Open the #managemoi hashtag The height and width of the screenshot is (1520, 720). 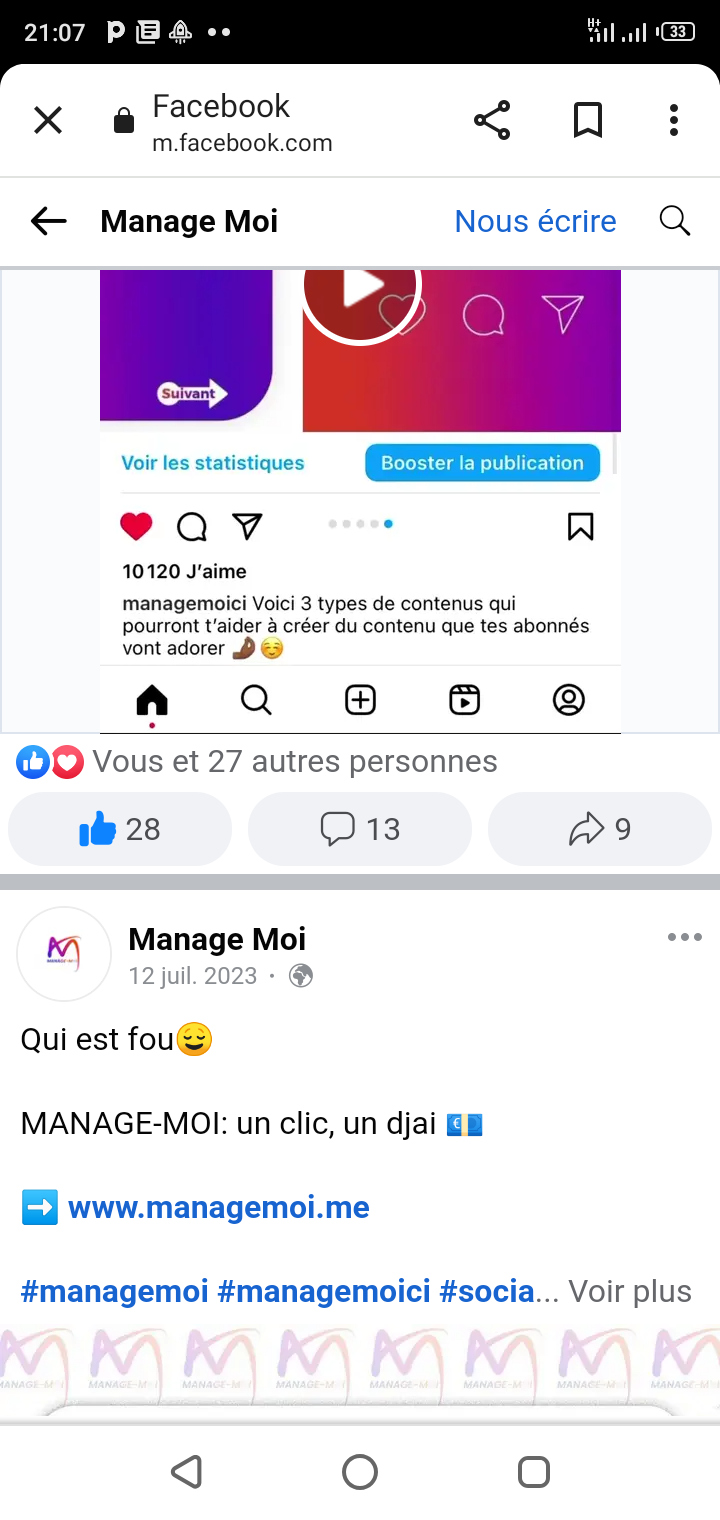[114, 1291]
